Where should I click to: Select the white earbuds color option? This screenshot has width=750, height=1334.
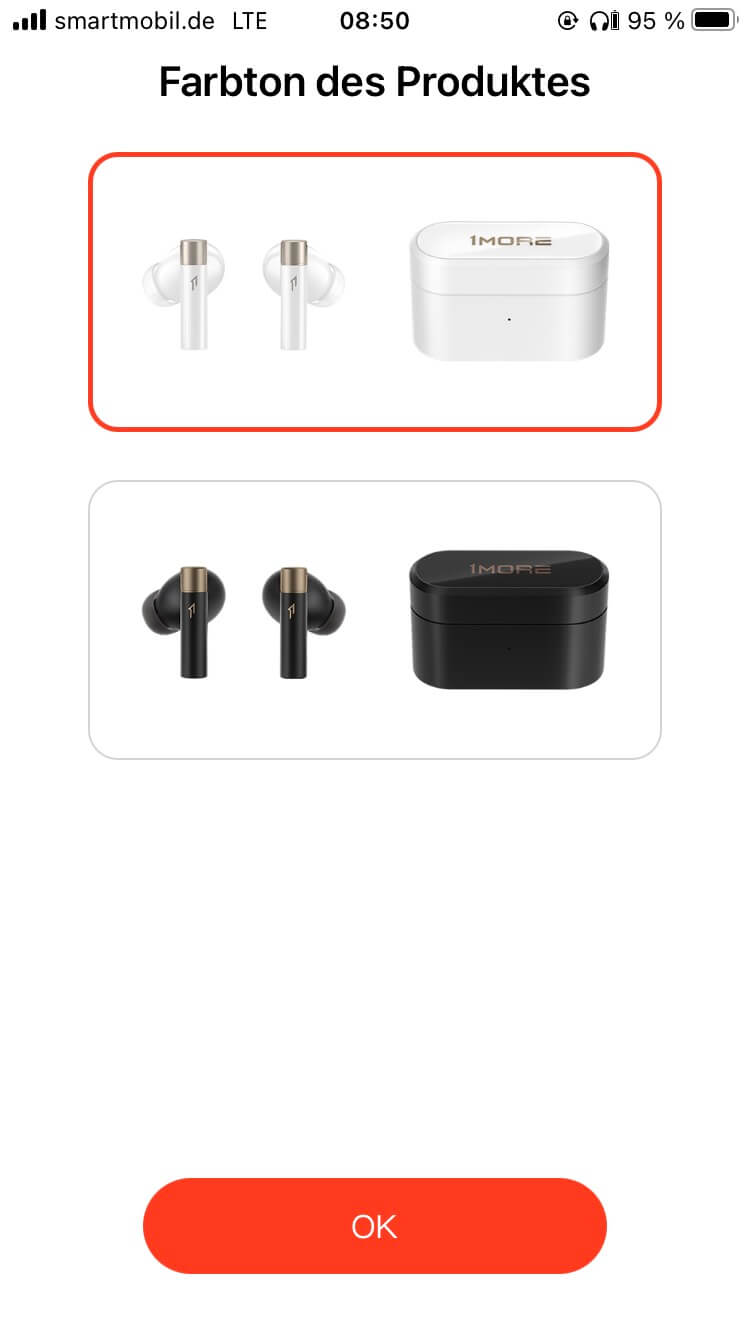click(375, 292)
